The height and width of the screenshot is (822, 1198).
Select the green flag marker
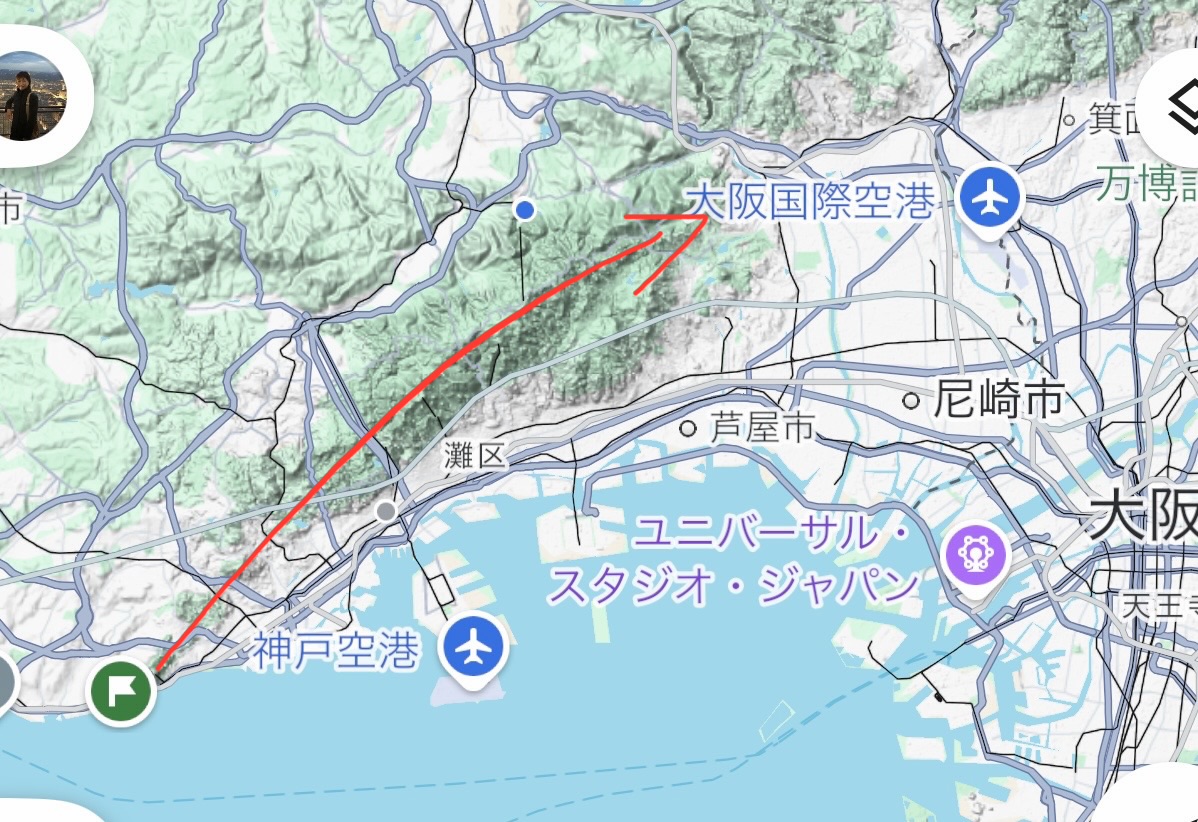[122, 689]
